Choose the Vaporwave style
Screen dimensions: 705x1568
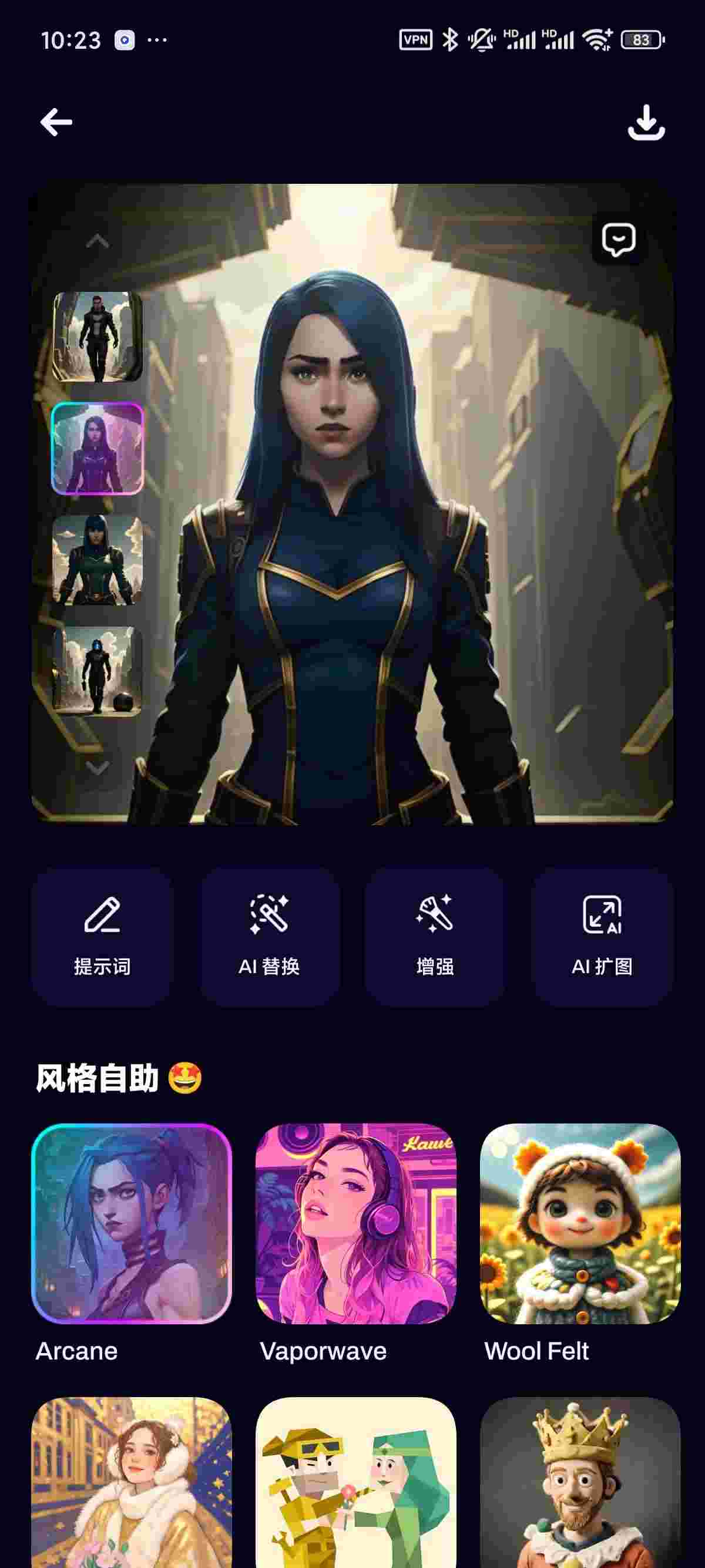355,1223
